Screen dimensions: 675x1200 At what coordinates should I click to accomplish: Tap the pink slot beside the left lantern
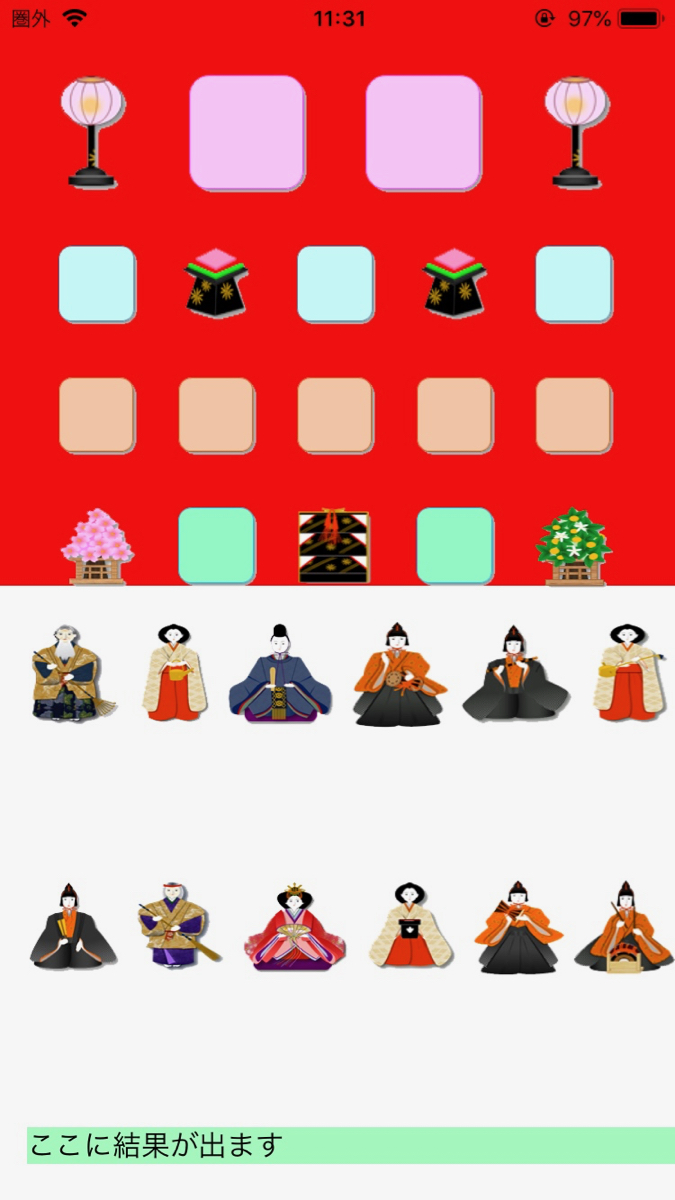[x=246, y=132]
